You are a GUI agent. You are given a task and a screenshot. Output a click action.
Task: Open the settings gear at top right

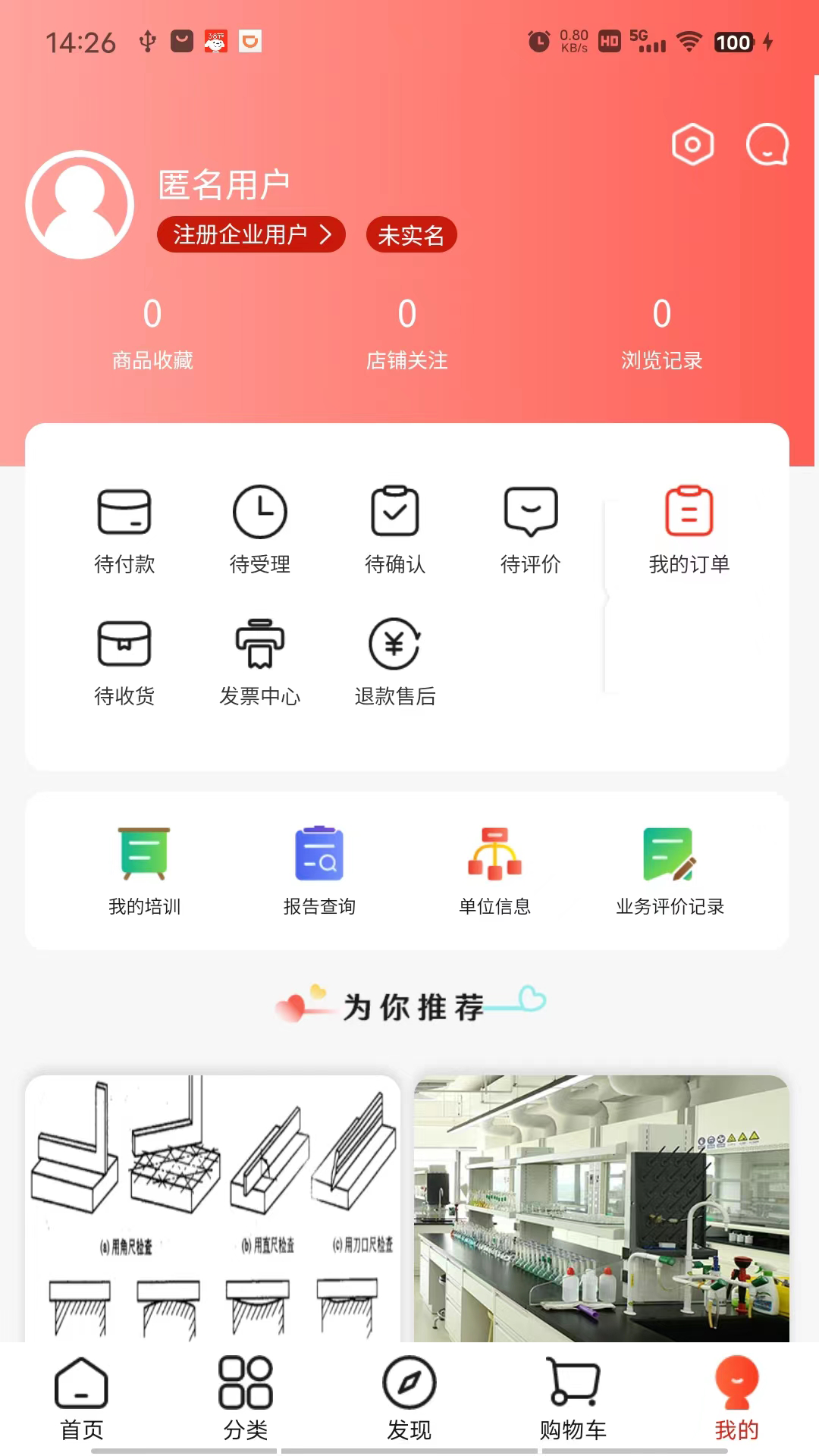click(692, 143)
